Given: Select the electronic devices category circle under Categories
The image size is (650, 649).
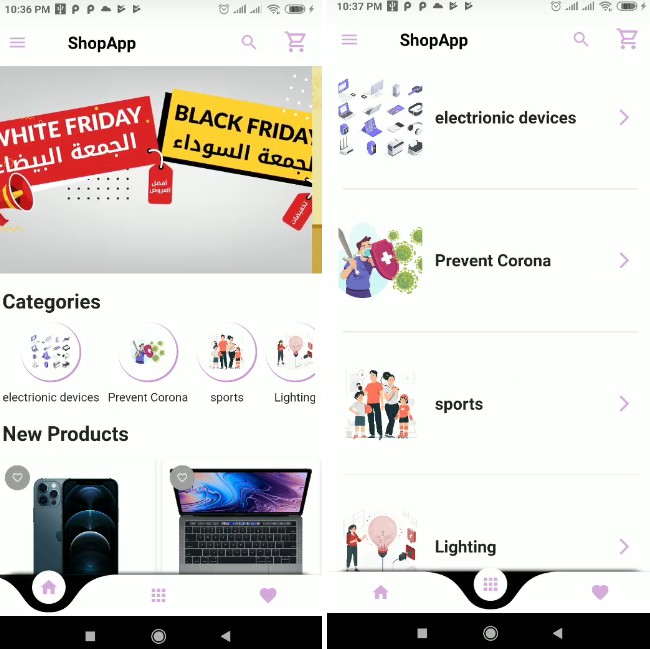Looking at the screenshot, I should (x=51, y=352).
